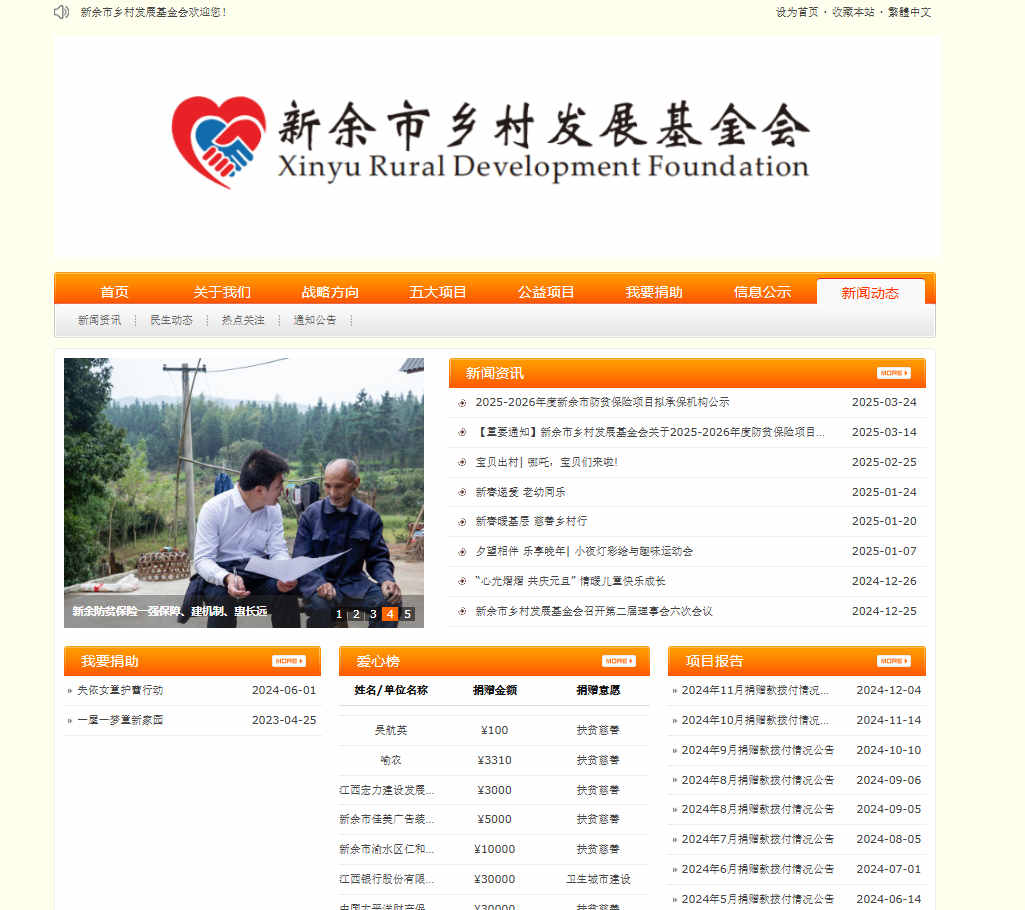Viewport: 1025px width, 910px height.
Task: View more of 爱心榜 list
Action: pos(618,661)
